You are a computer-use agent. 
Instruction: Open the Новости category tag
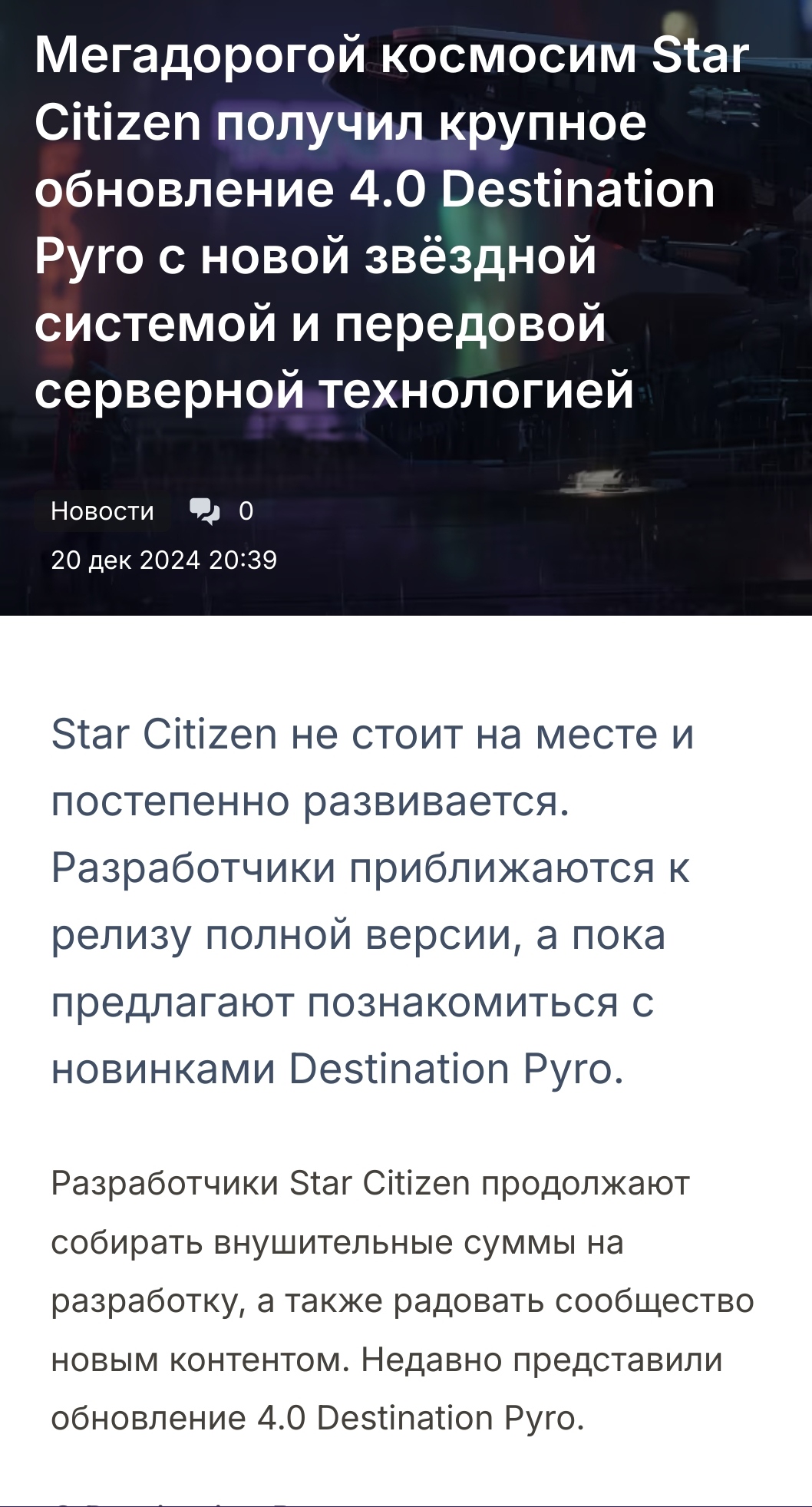(102, 511)
